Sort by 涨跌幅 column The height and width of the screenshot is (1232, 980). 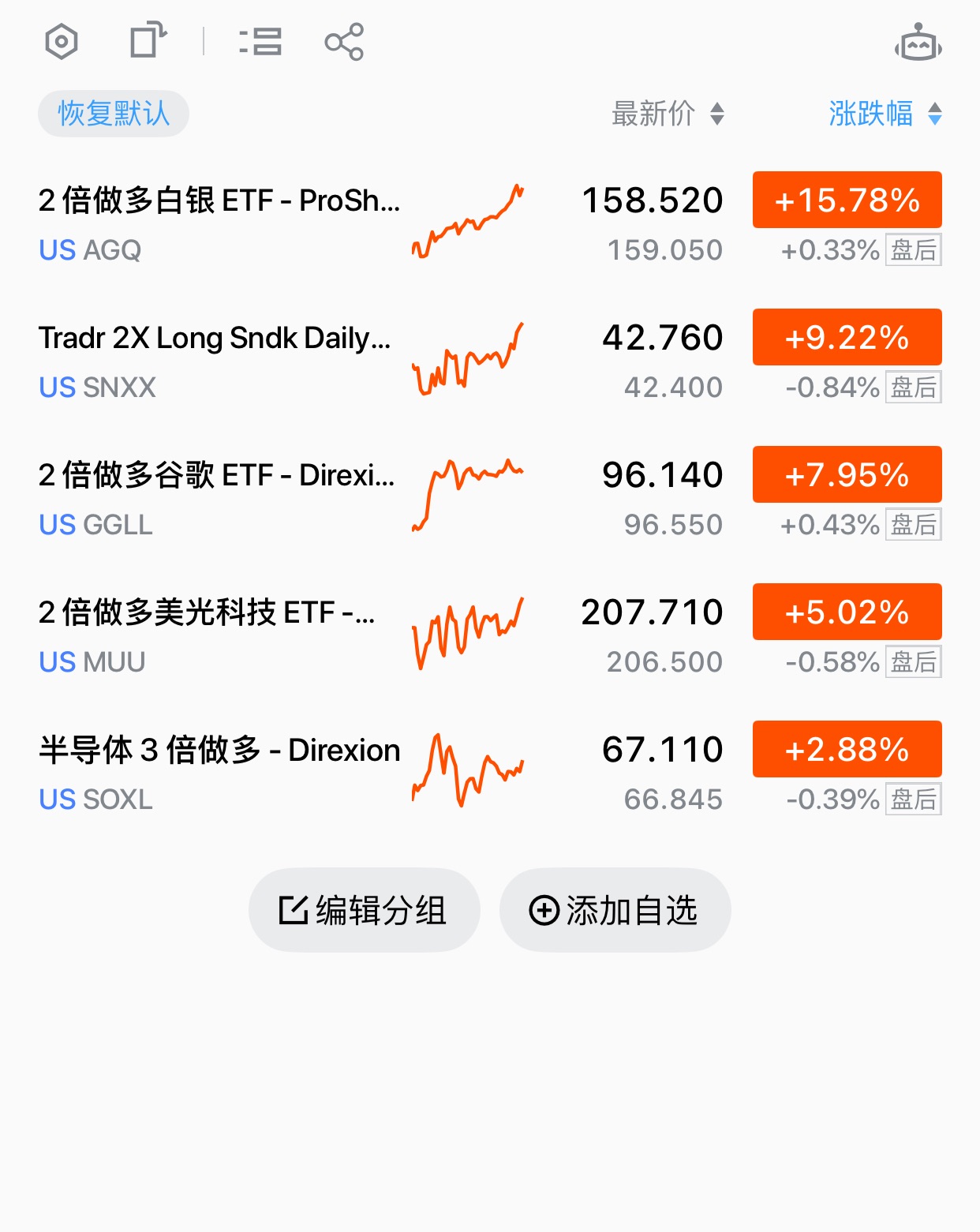pyautogui.click(x=885, y=114)
